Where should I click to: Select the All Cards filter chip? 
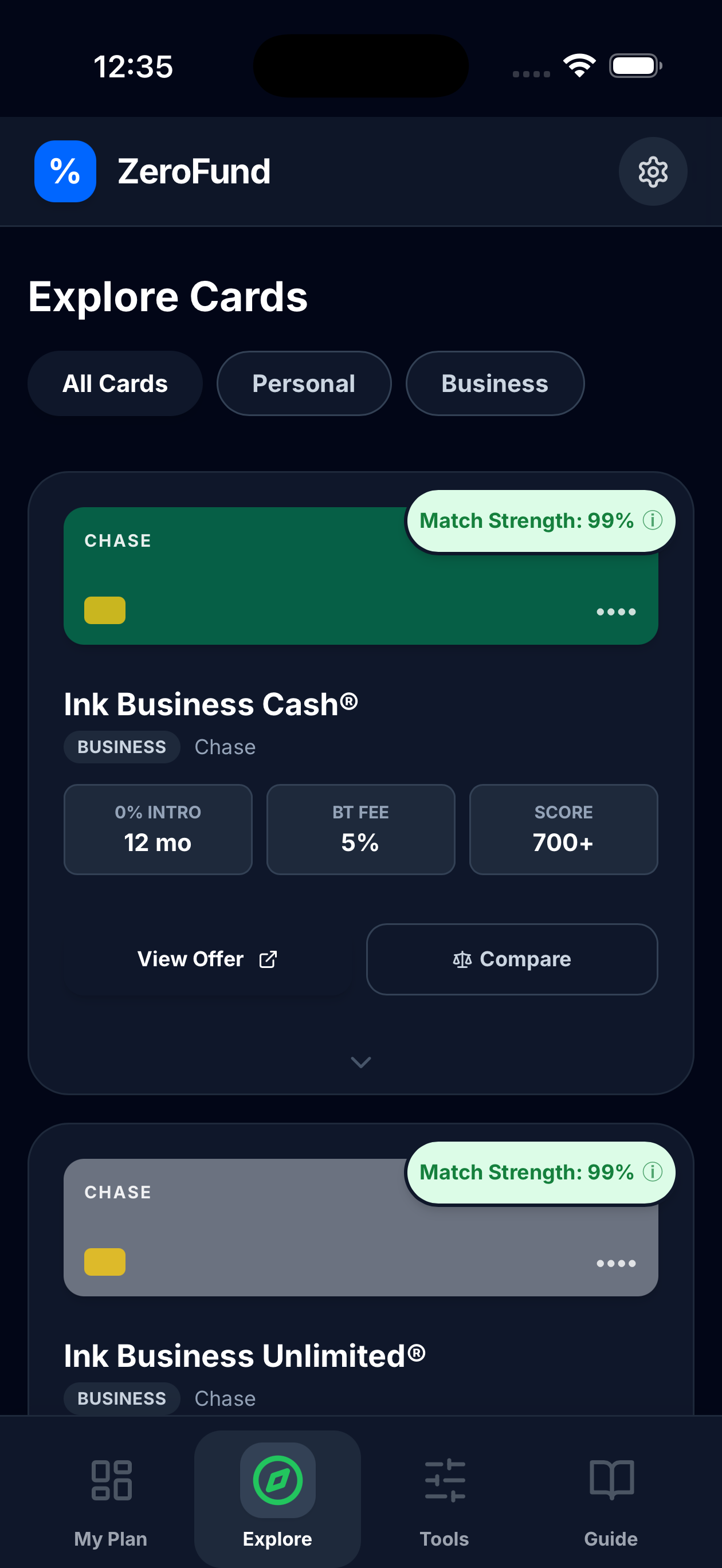coord(115,383)
